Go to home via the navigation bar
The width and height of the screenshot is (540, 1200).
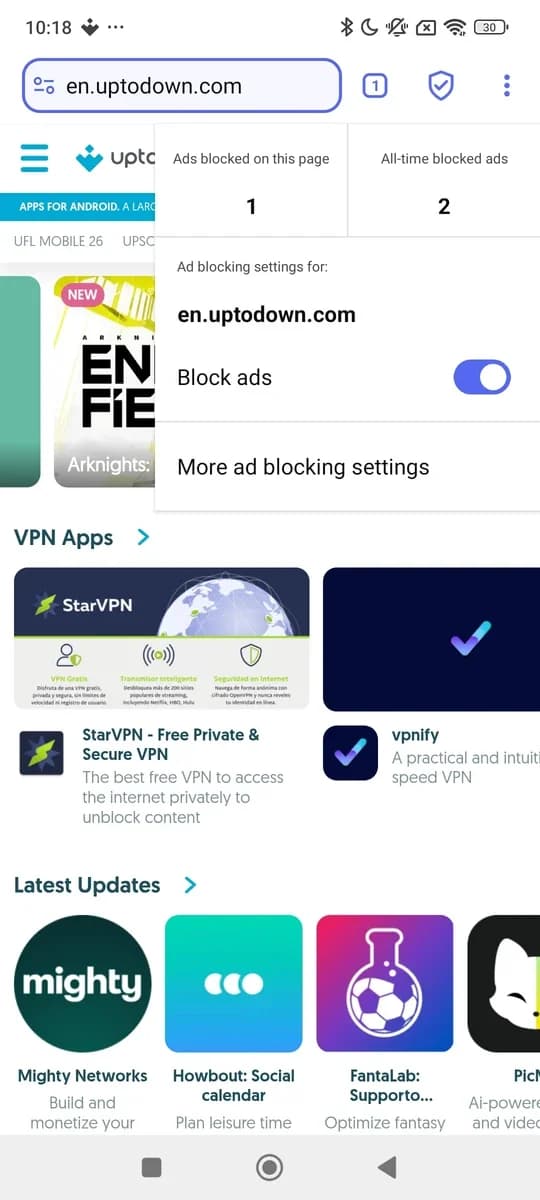(269, 1167)
